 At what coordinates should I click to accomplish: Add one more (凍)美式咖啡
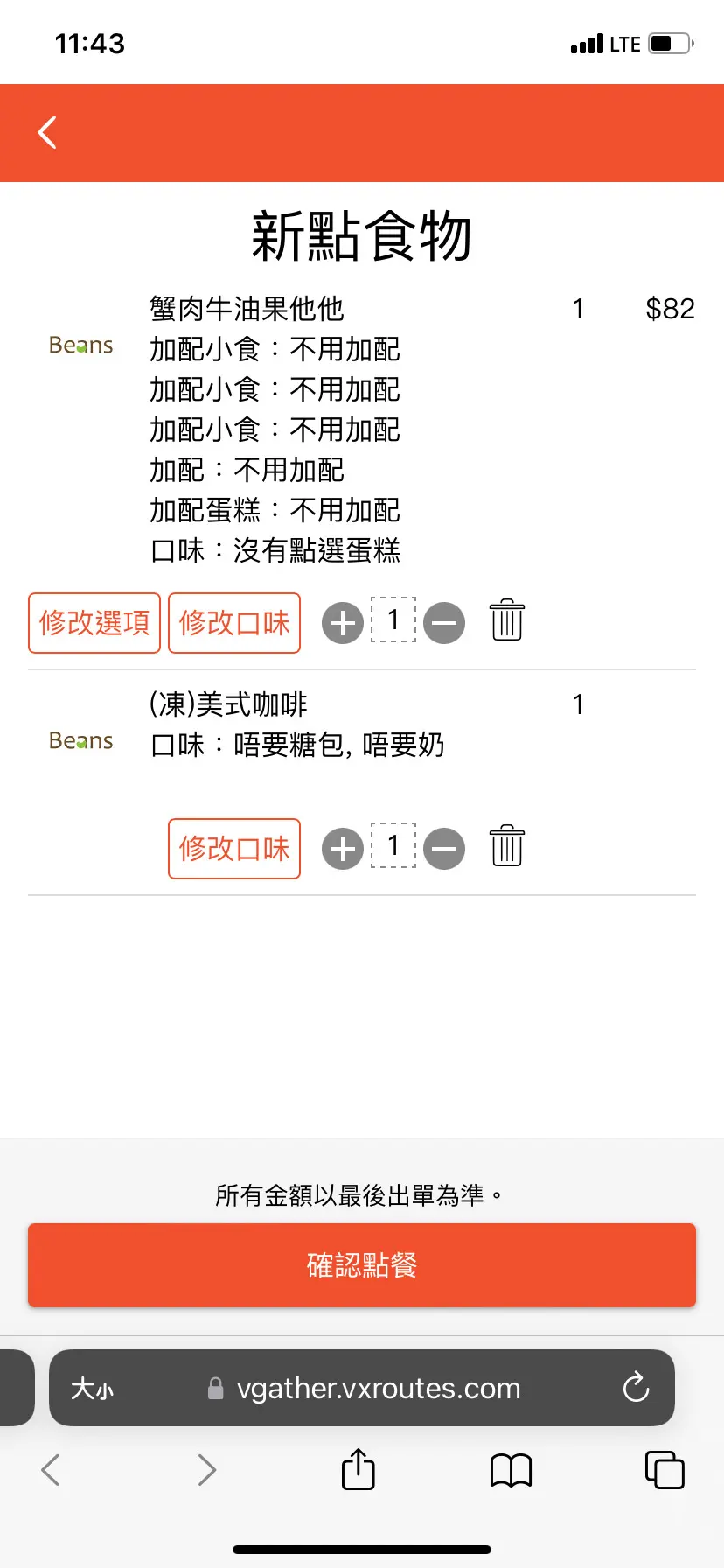coord(342,849)
